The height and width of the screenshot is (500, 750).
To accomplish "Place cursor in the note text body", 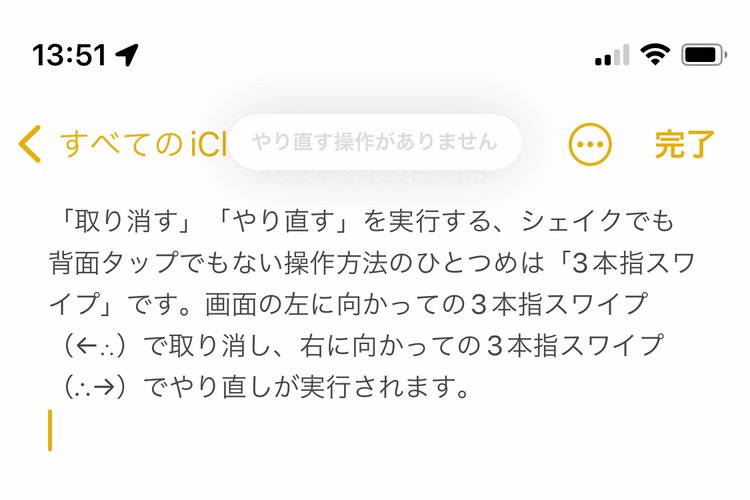I will 370,300.
